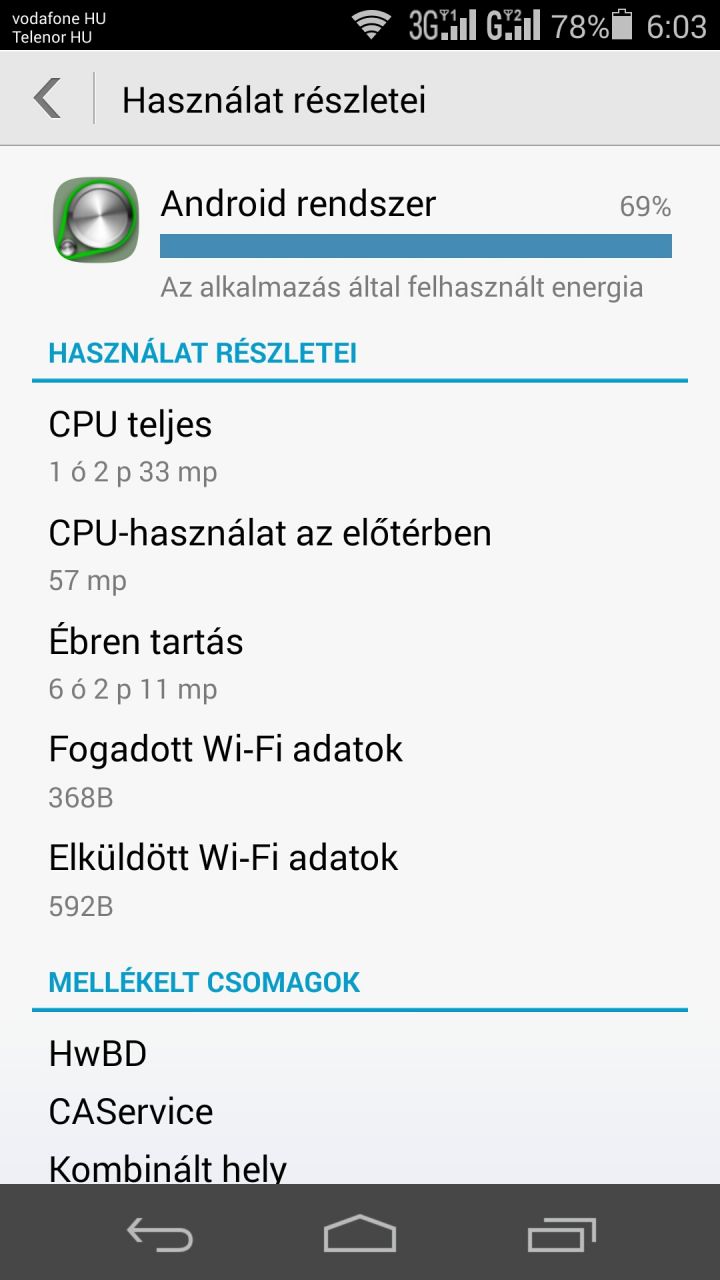
Task: Tap the system navigation back button
Action: 160,1235
